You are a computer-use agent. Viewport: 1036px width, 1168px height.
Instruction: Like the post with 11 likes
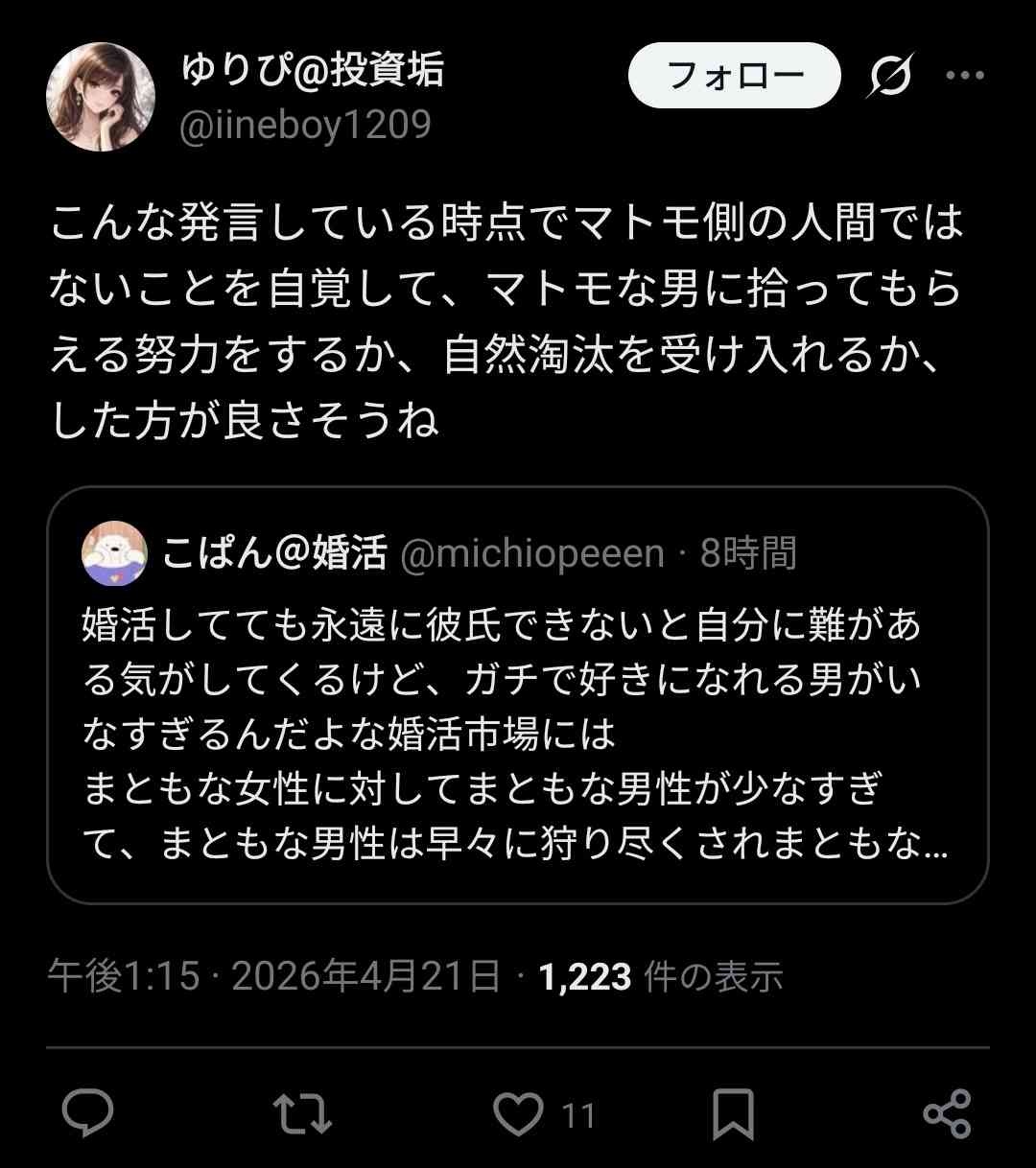(x=519, y=1113)
